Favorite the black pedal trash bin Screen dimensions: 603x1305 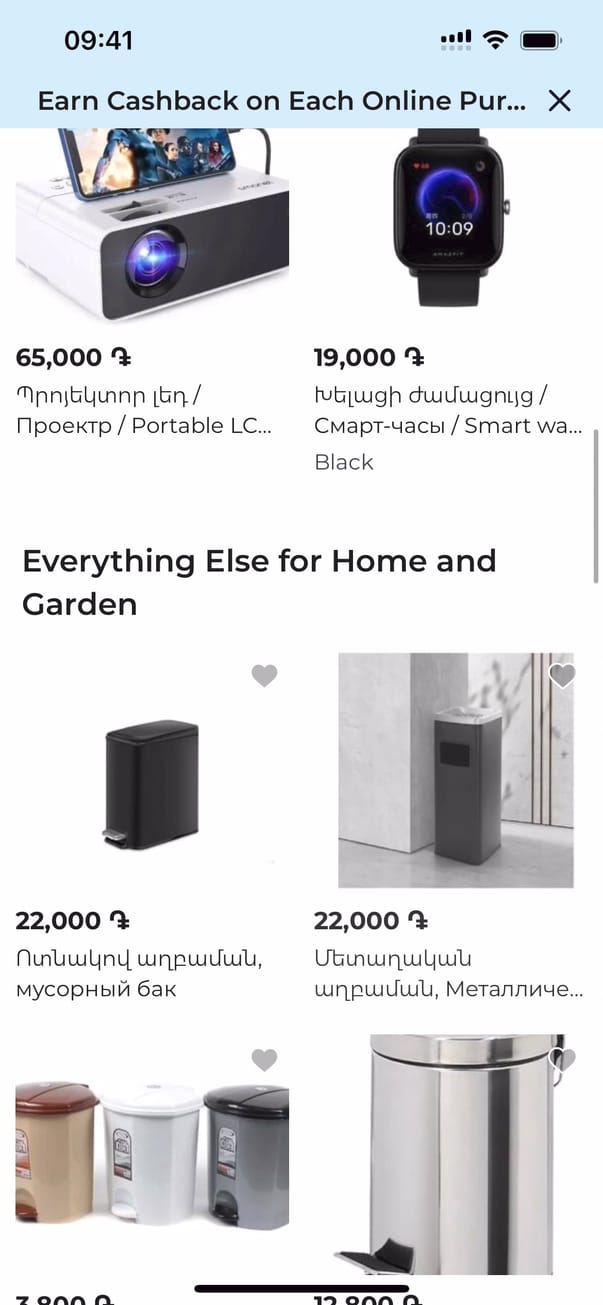[x=264, y=677]
